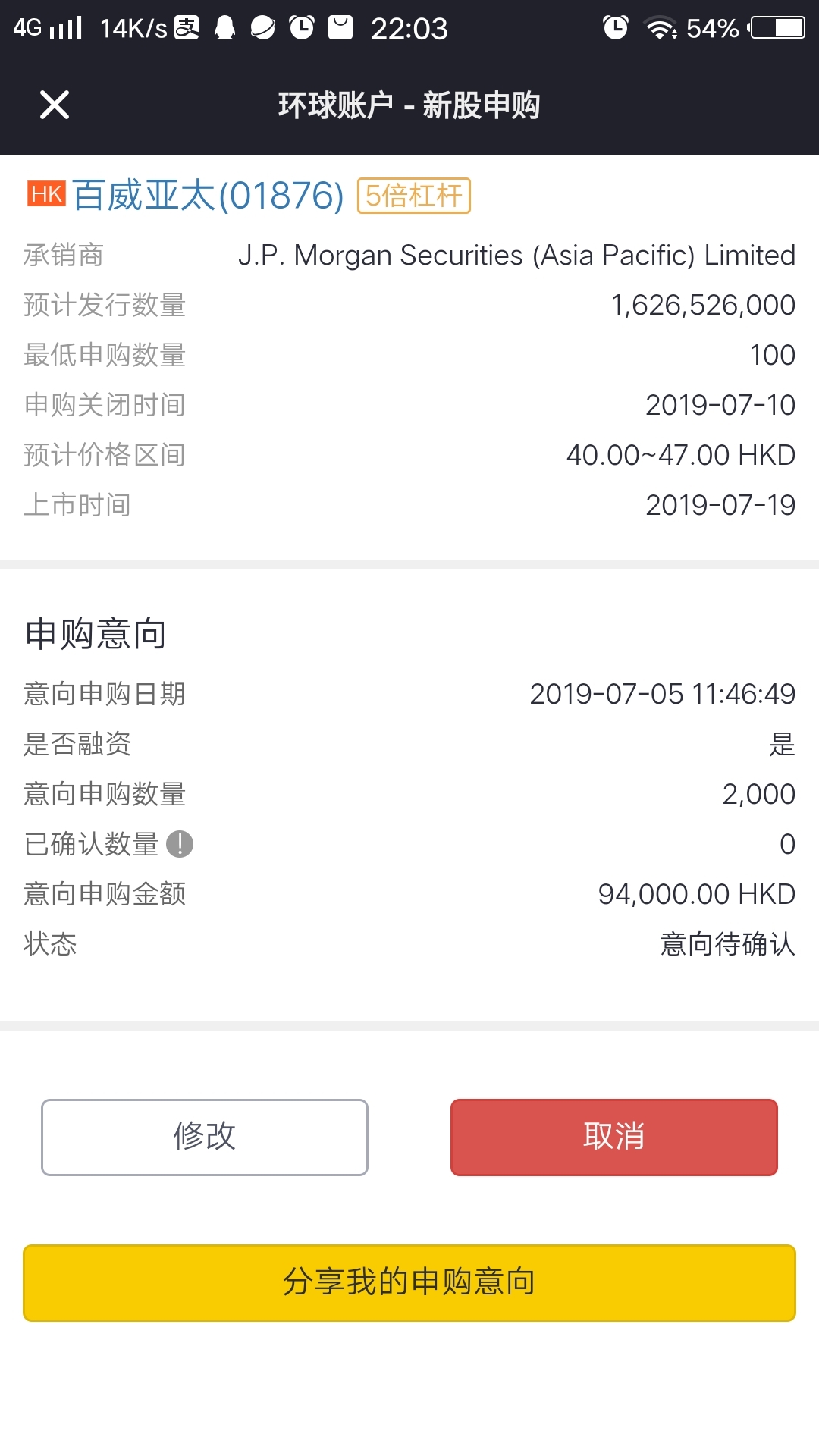Show info about 已确认数量
Viewport: 819px width, 1456px height.
pyautogui.click(x=180, y=844)
